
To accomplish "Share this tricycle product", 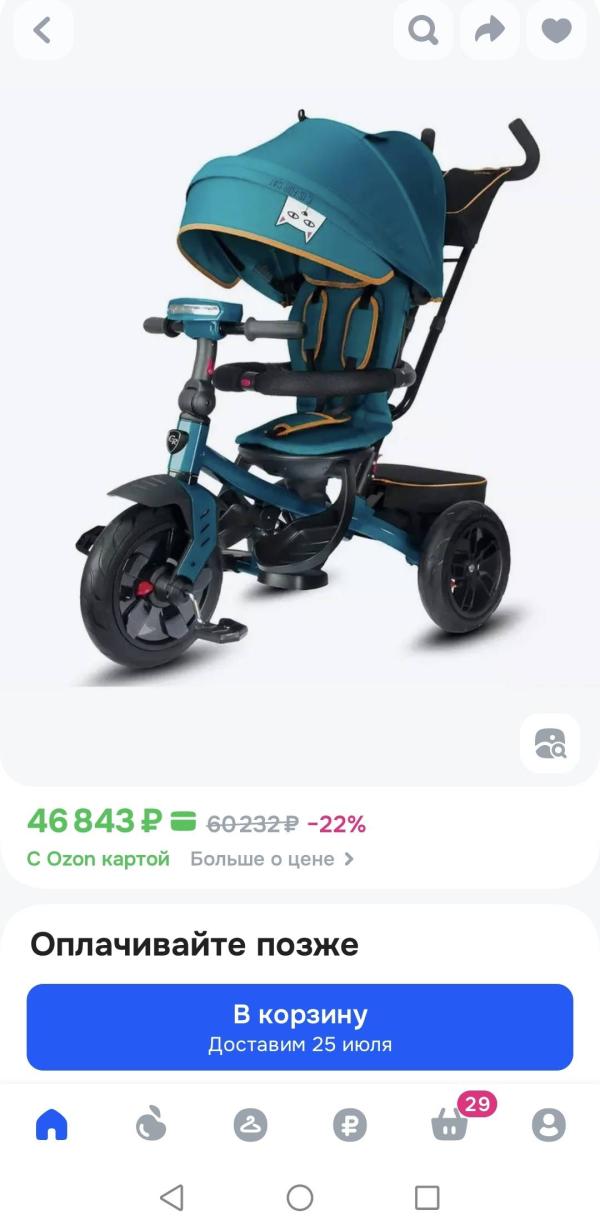I will [489, 31].
